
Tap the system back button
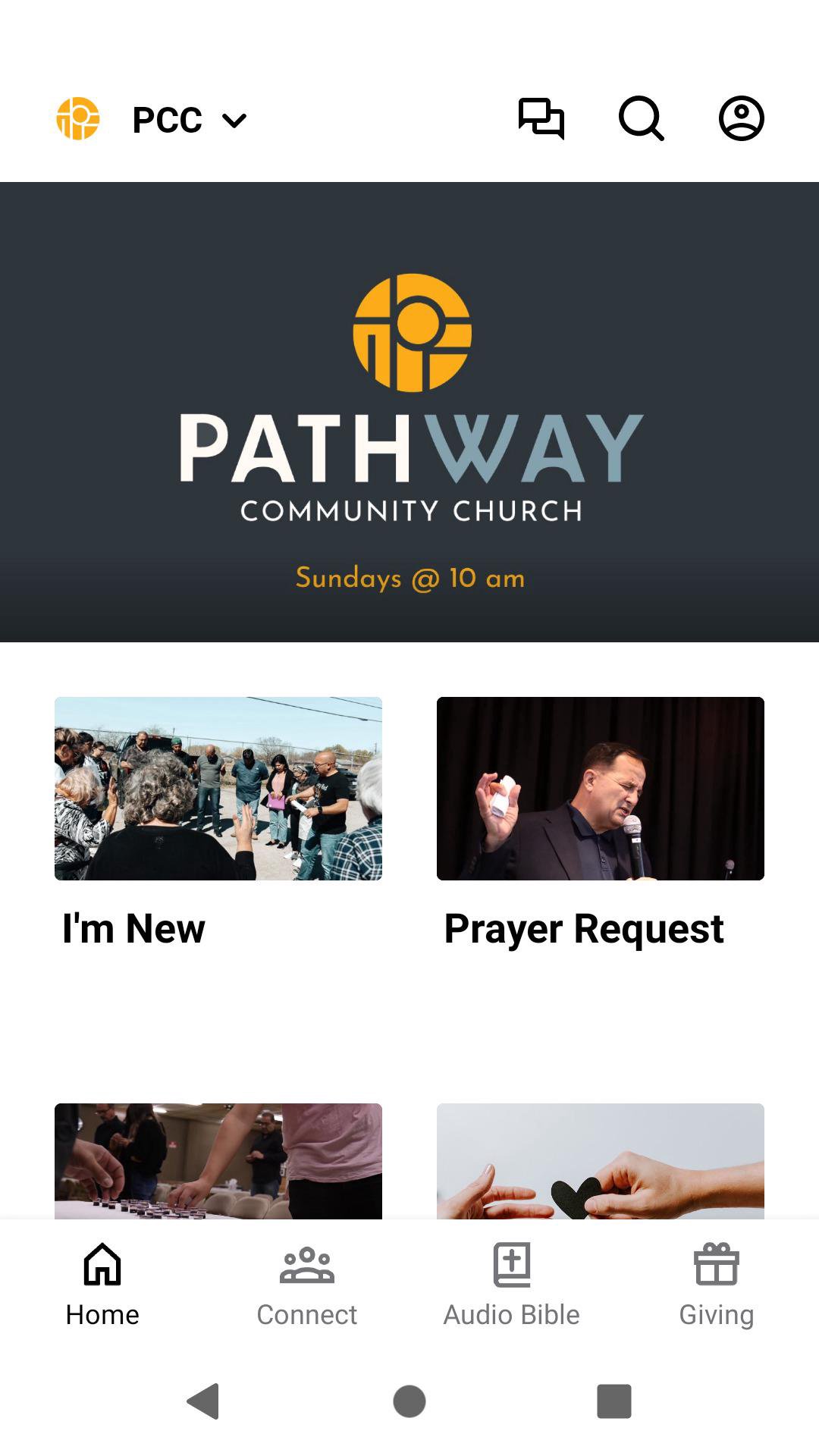point(203,1401)
